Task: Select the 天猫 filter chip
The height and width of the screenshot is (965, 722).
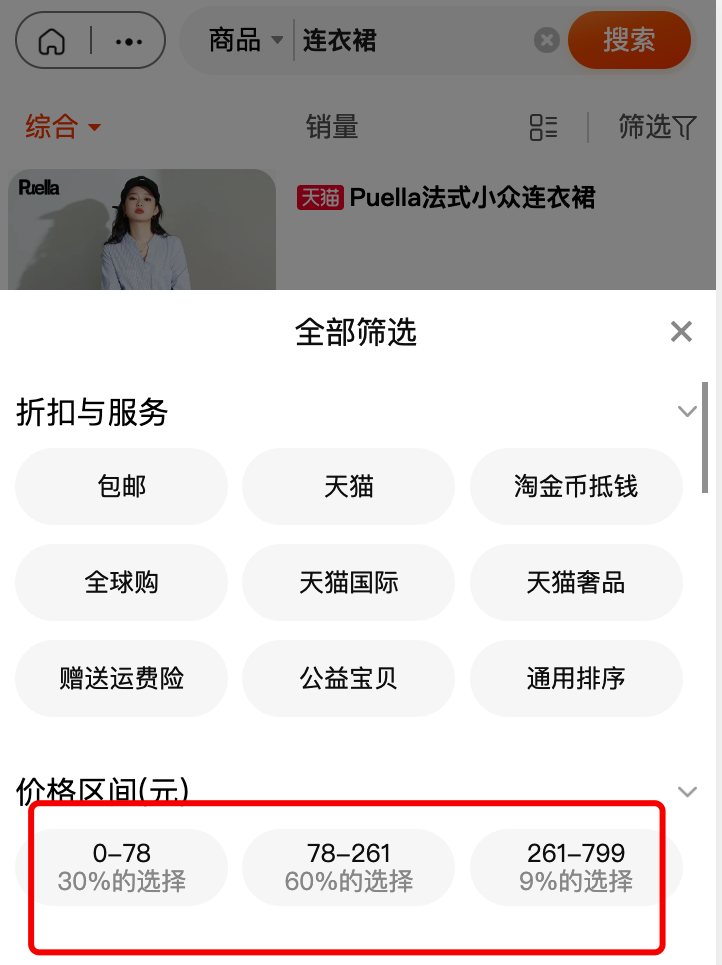Action: [348, 487]
